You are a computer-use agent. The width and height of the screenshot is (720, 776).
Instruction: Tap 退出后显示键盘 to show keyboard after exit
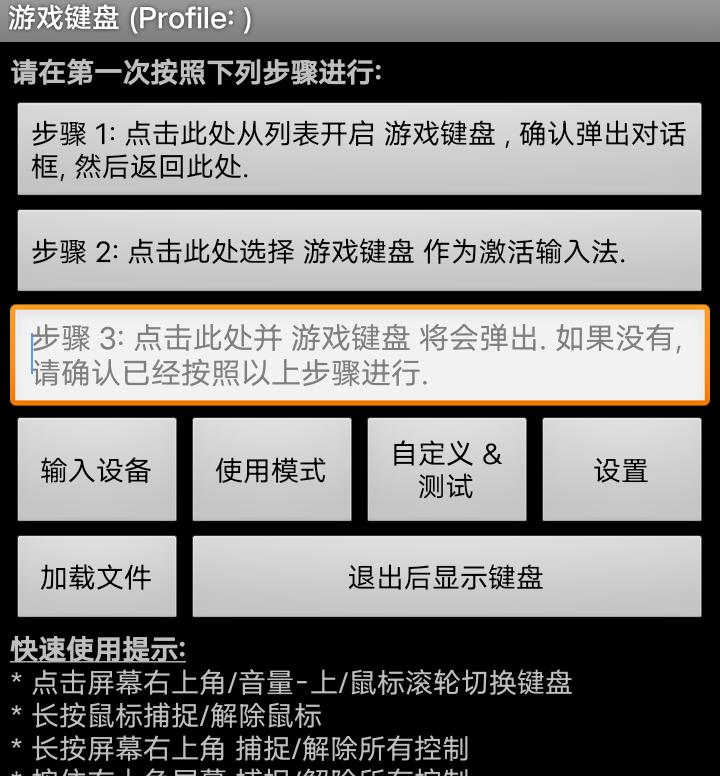(446, 577)
